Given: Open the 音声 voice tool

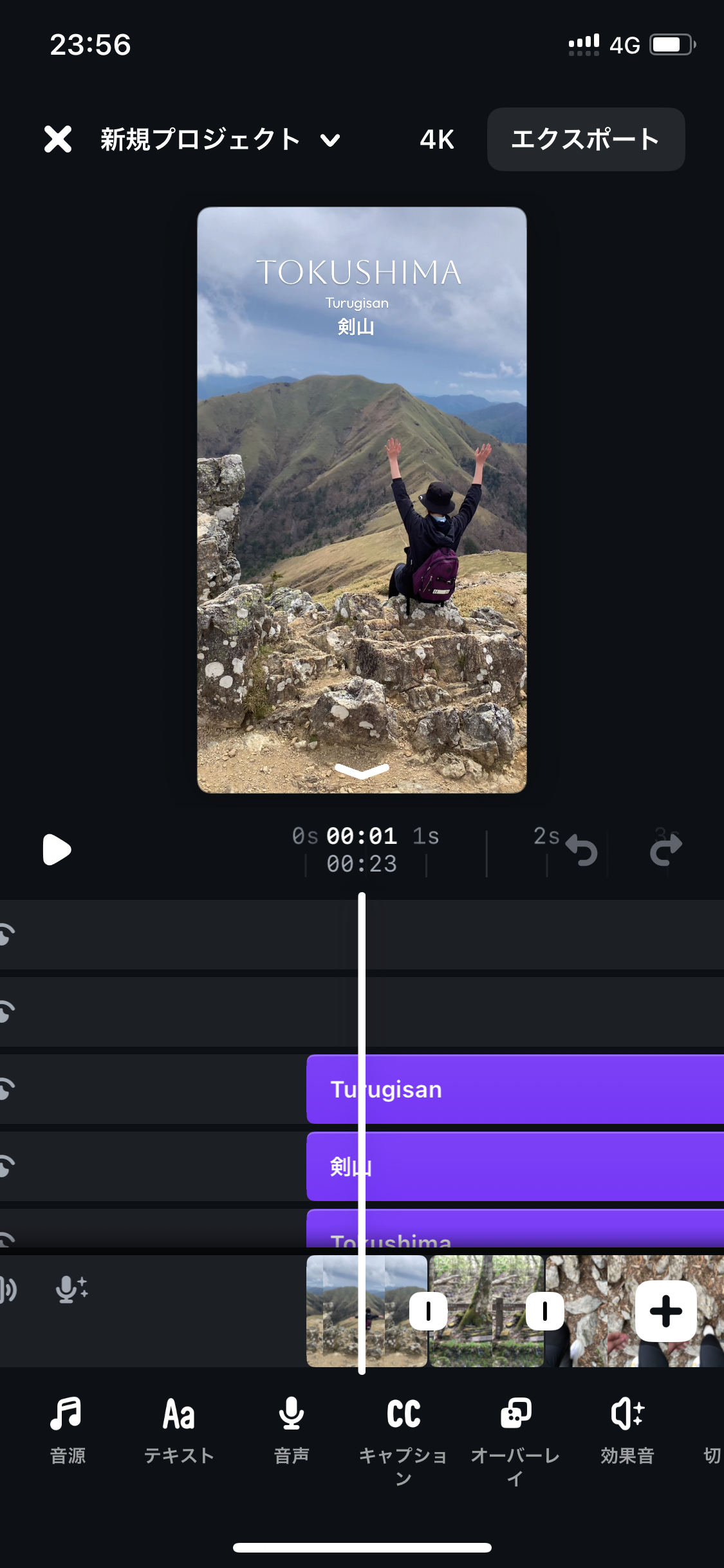Looking at the screenshot, I should pos(291,1429).
